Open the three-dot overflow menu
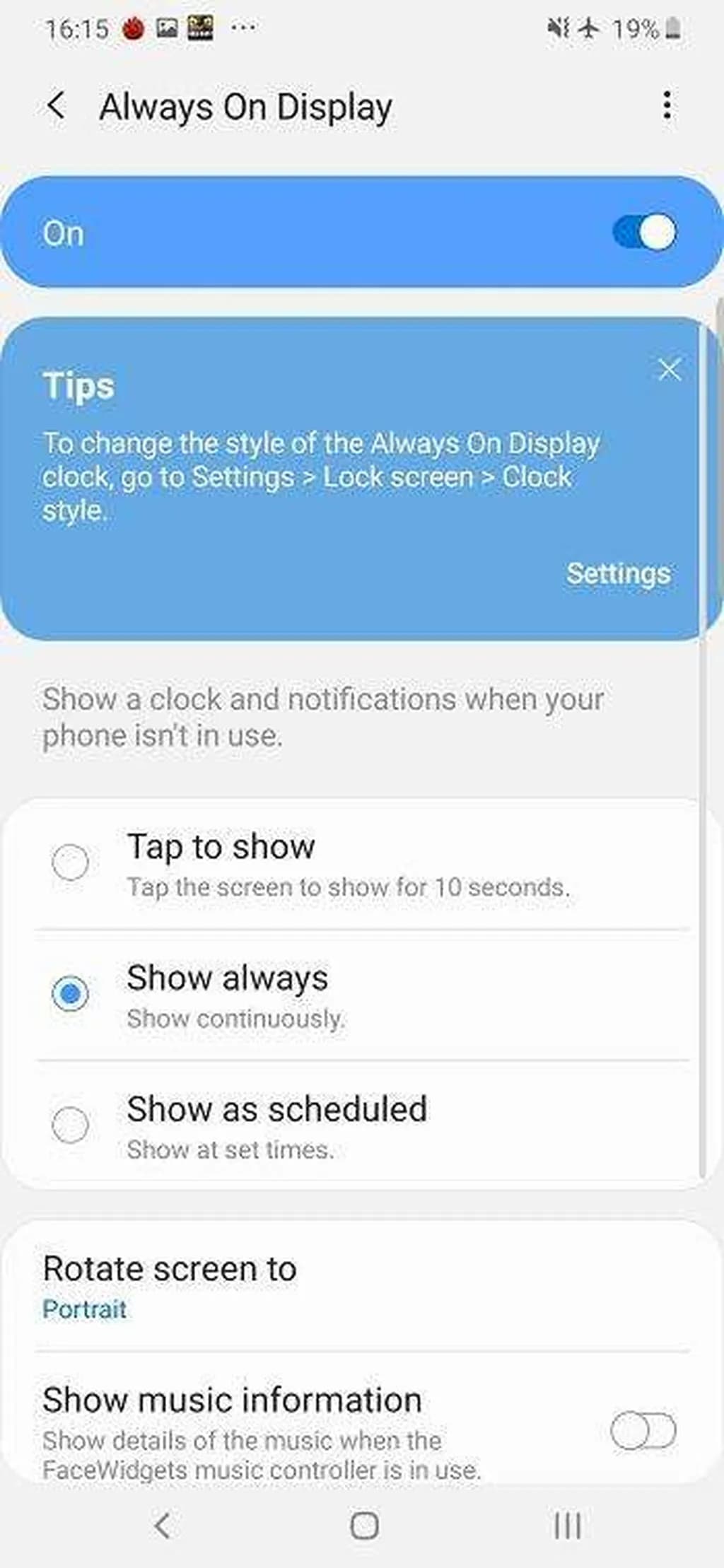This screenshot has width=724, height=1568. pos(667,106)
